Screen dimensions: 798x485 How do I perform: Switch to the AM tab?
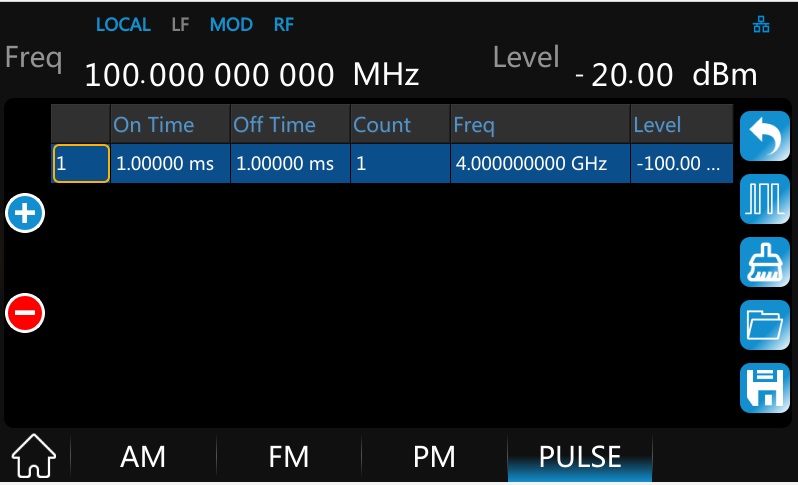click(x=142, y=457)
